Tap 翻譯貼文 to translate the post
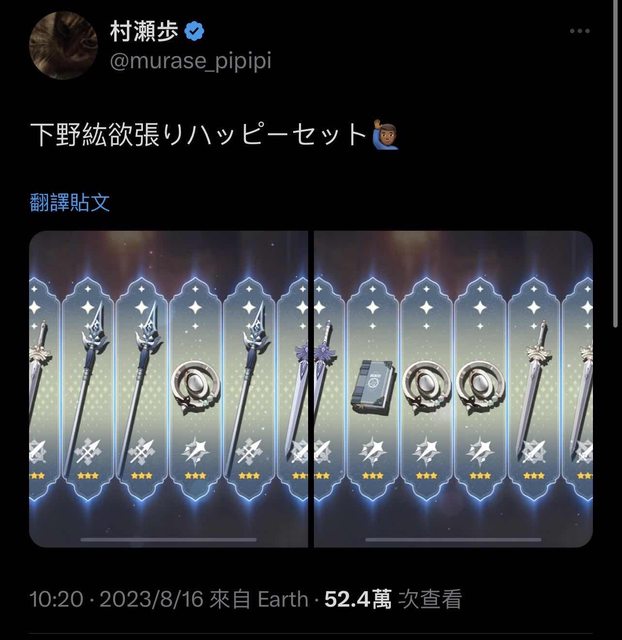The height and width of the screenshot is (640, 622). click(70, 203)
